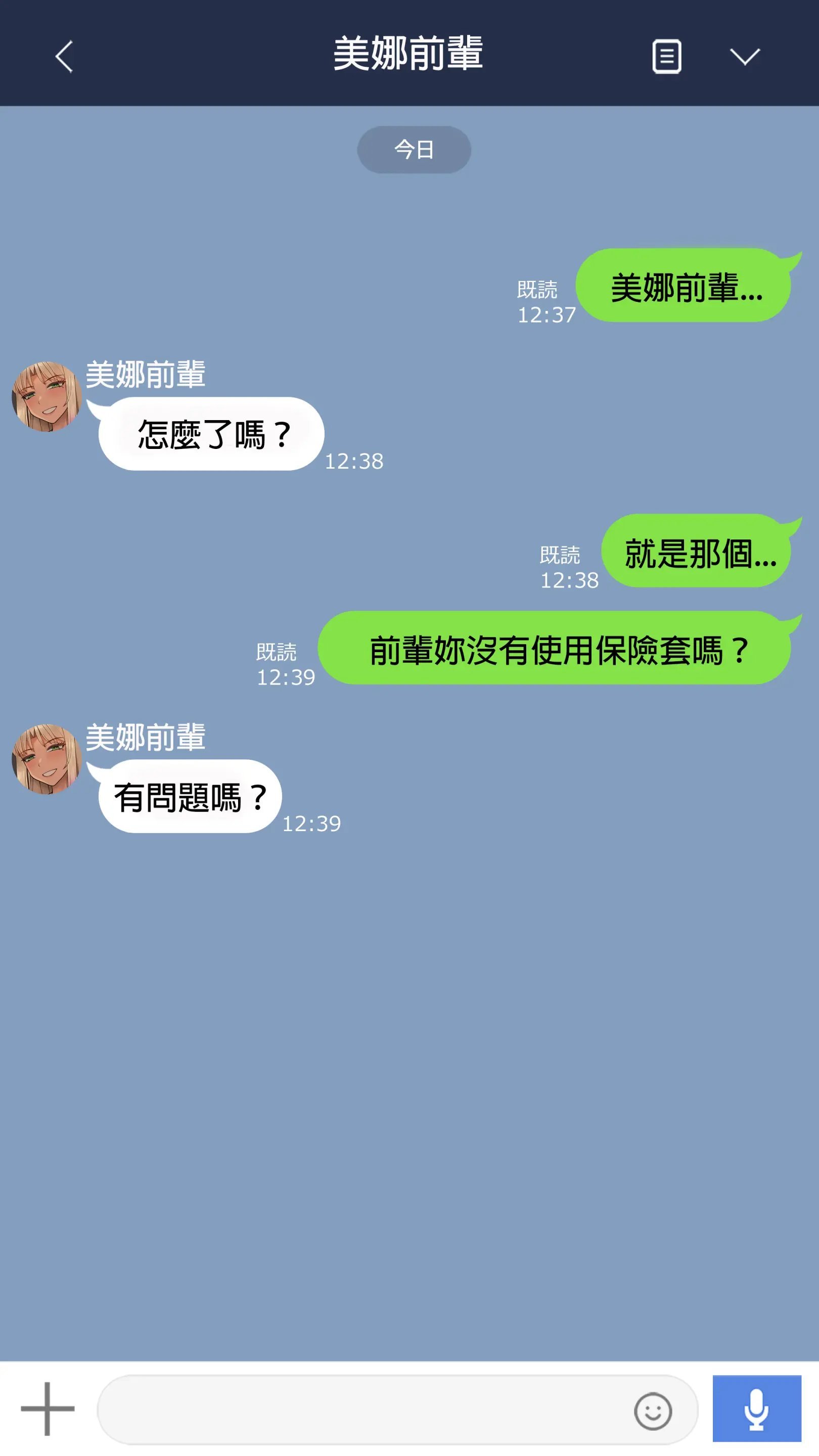Tap the message input field

pyautogui.click(x=362, y=1409)
